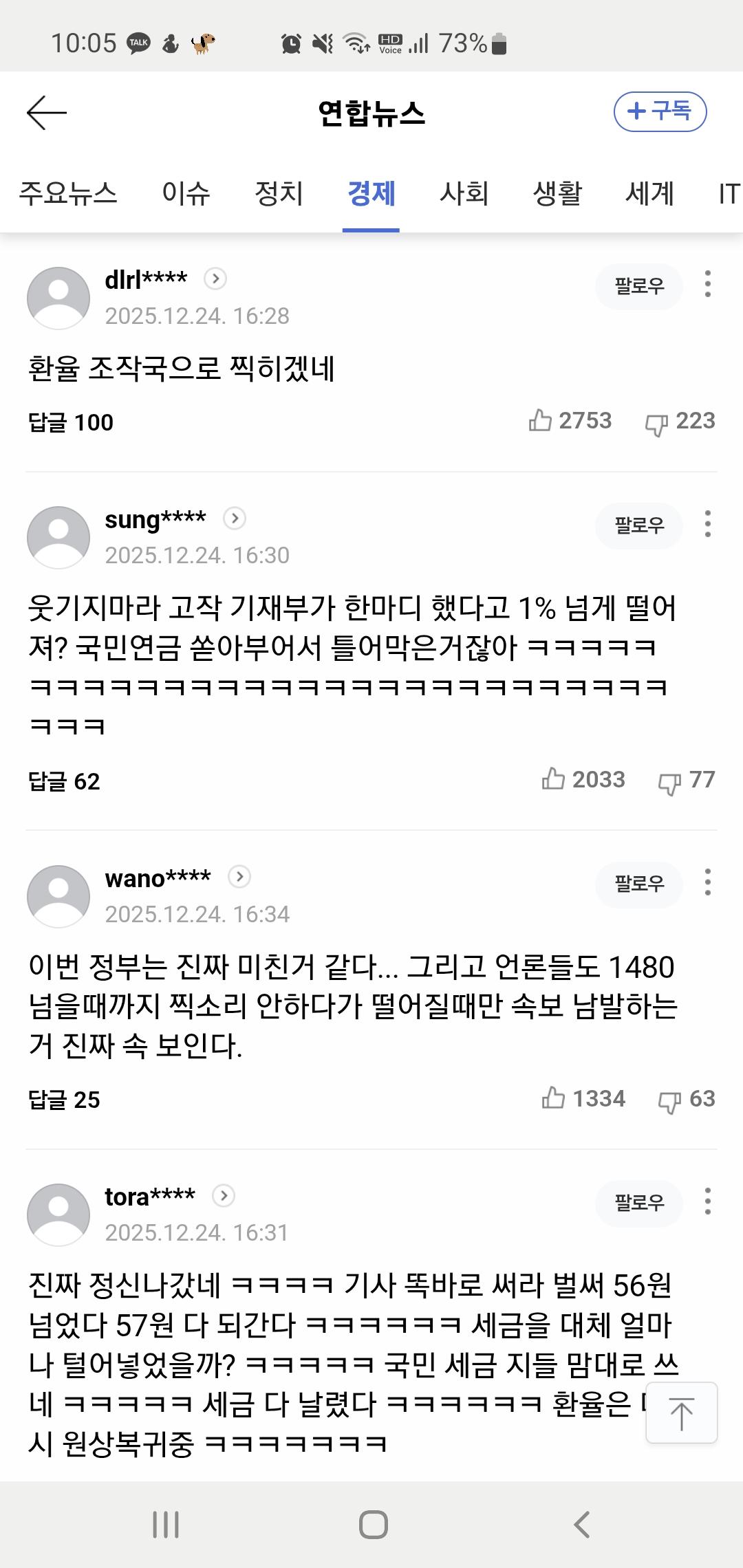743x1568 pixels.
Task: Switch to the 주요뉴스 tab
Action: (68, 193)
